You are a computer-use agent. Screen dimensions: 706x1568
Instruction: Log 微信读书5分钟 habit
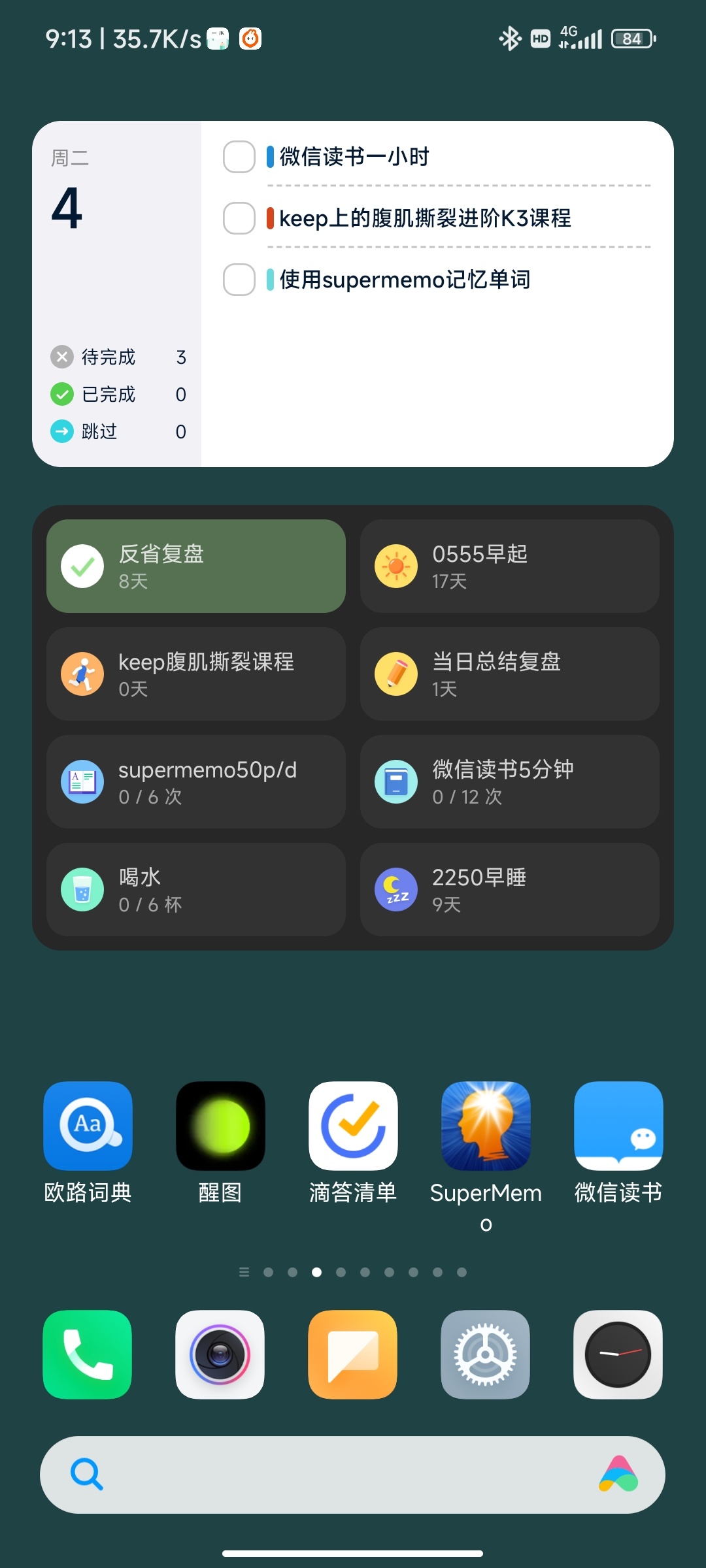pyautogui.click(x=396, y=781)
